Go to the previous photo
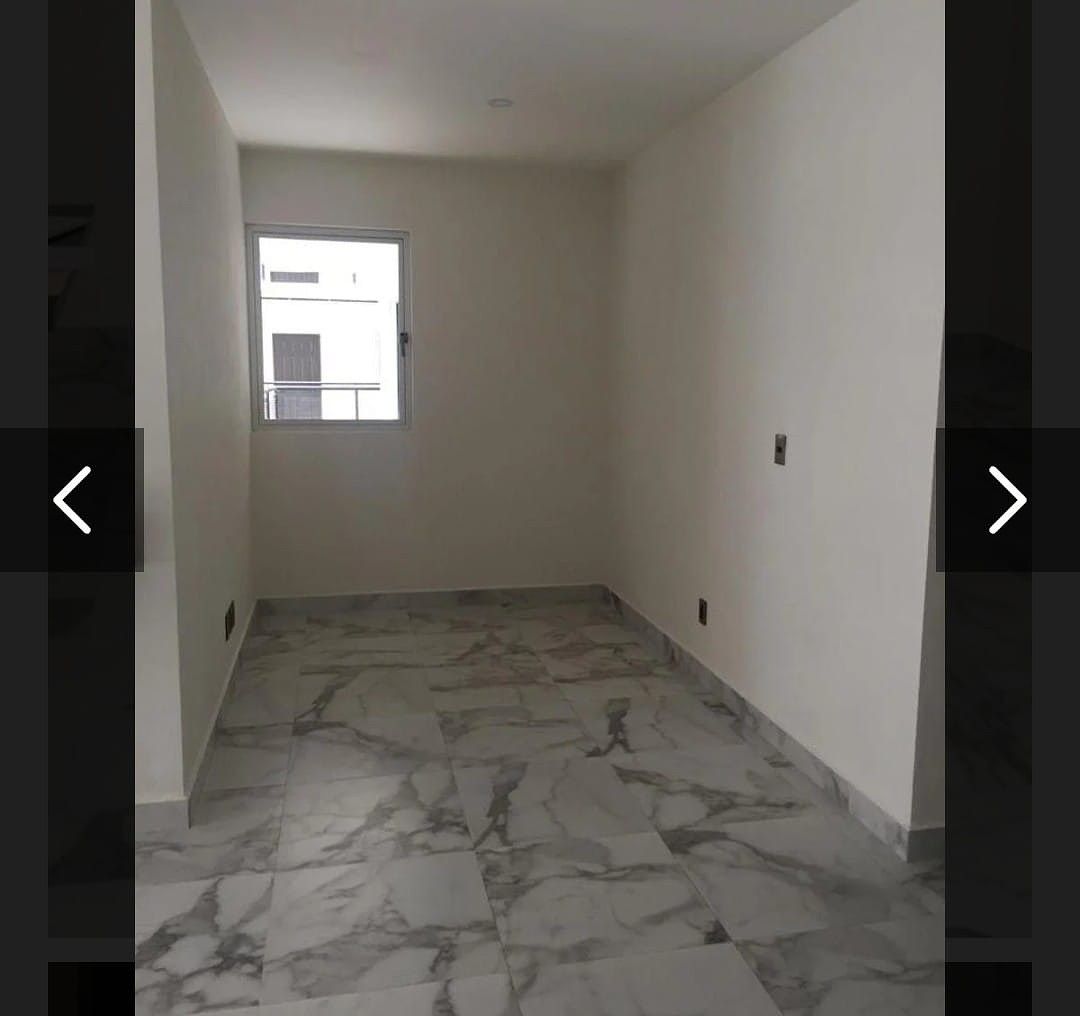The height and width of the screenshot is (1016, 1080). click(x=72, y=500)
